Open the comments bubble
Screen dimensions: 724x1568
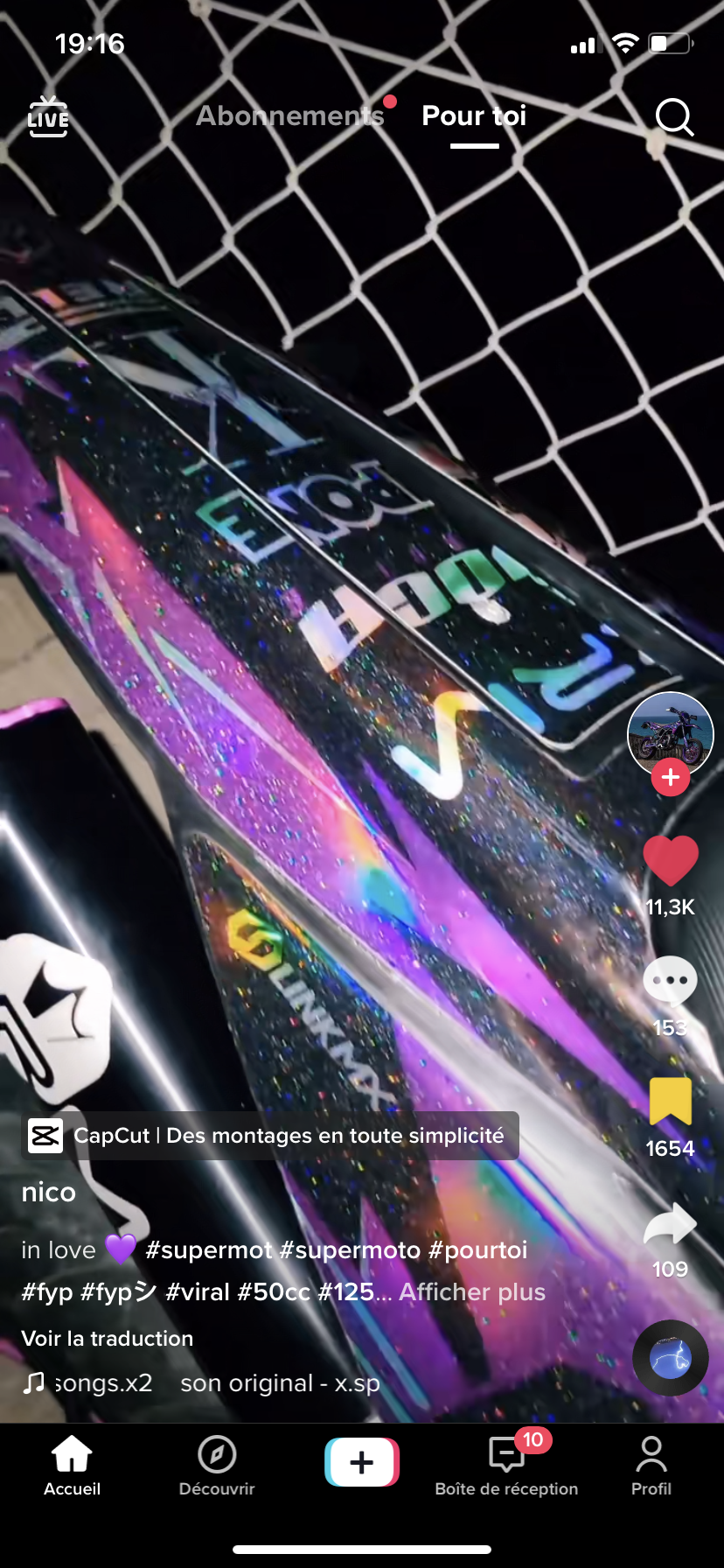(670, 982)
